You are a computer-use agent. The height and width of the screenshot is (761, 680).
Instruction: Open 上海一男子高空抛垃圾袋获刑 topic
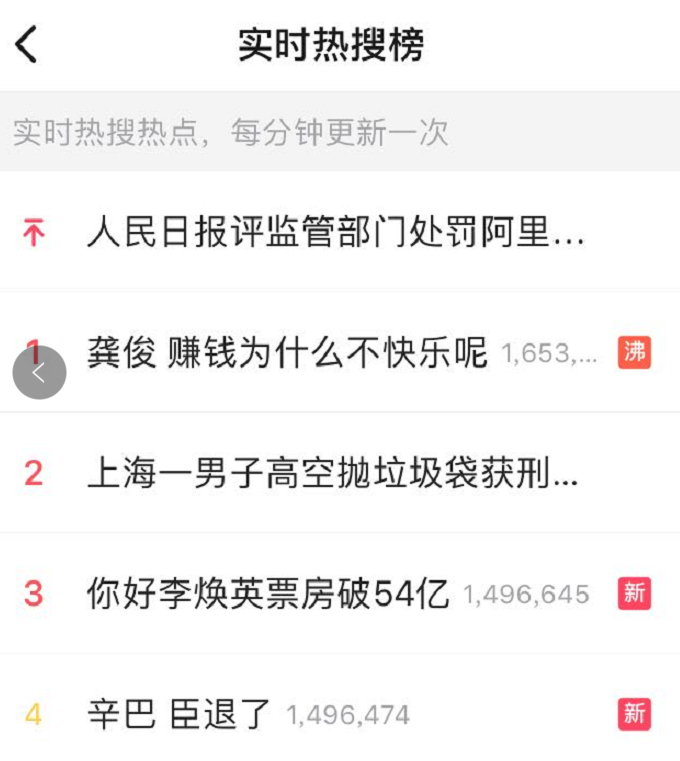340,473
